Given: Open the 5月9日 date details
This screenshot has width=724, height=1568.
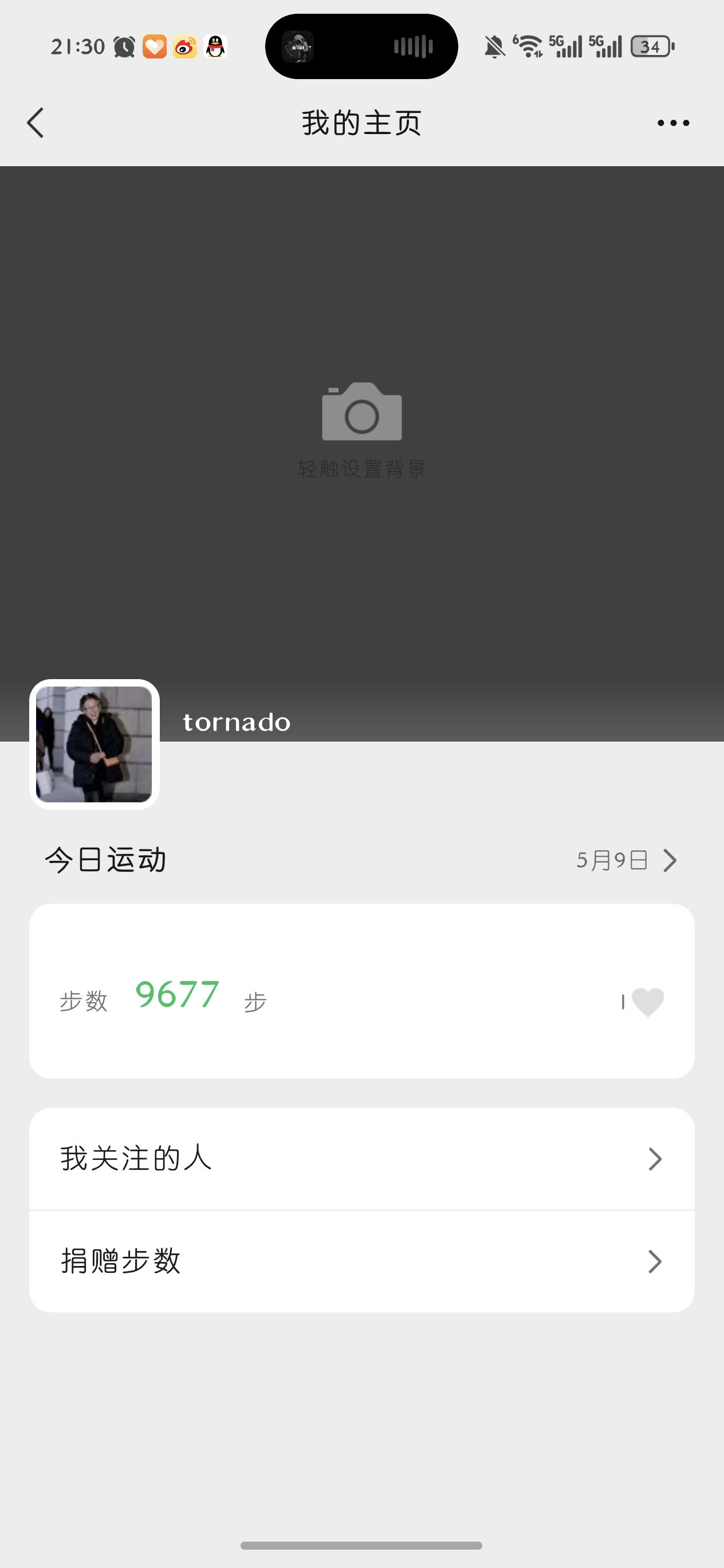Looking at the screenshot, I should tap(626, 860).
